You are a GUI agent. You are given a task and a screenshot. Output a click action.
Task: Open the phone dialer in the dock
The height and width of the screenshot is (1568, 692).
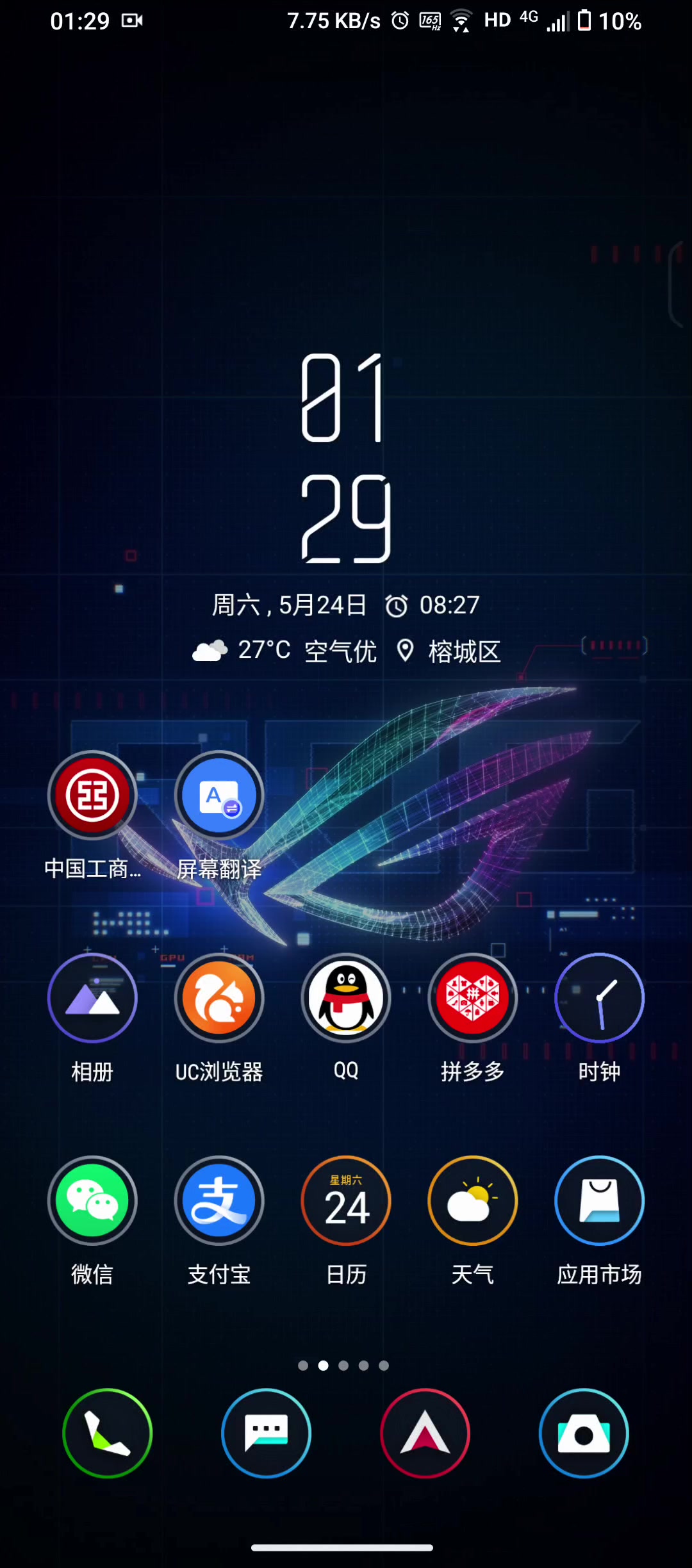coord(108,1433)
